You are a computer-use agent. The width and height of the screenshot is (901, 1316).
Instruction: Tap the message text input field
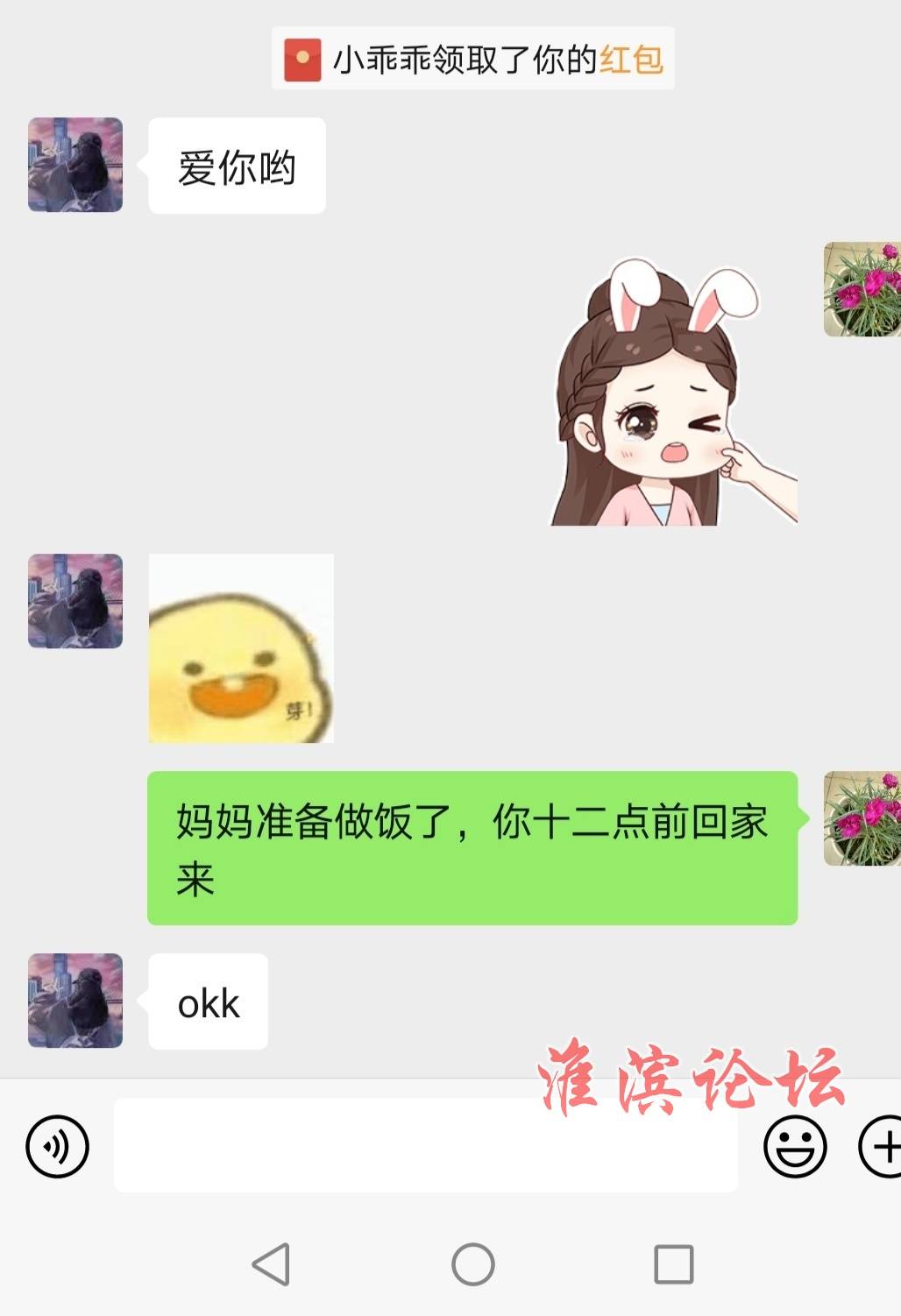425,1146
